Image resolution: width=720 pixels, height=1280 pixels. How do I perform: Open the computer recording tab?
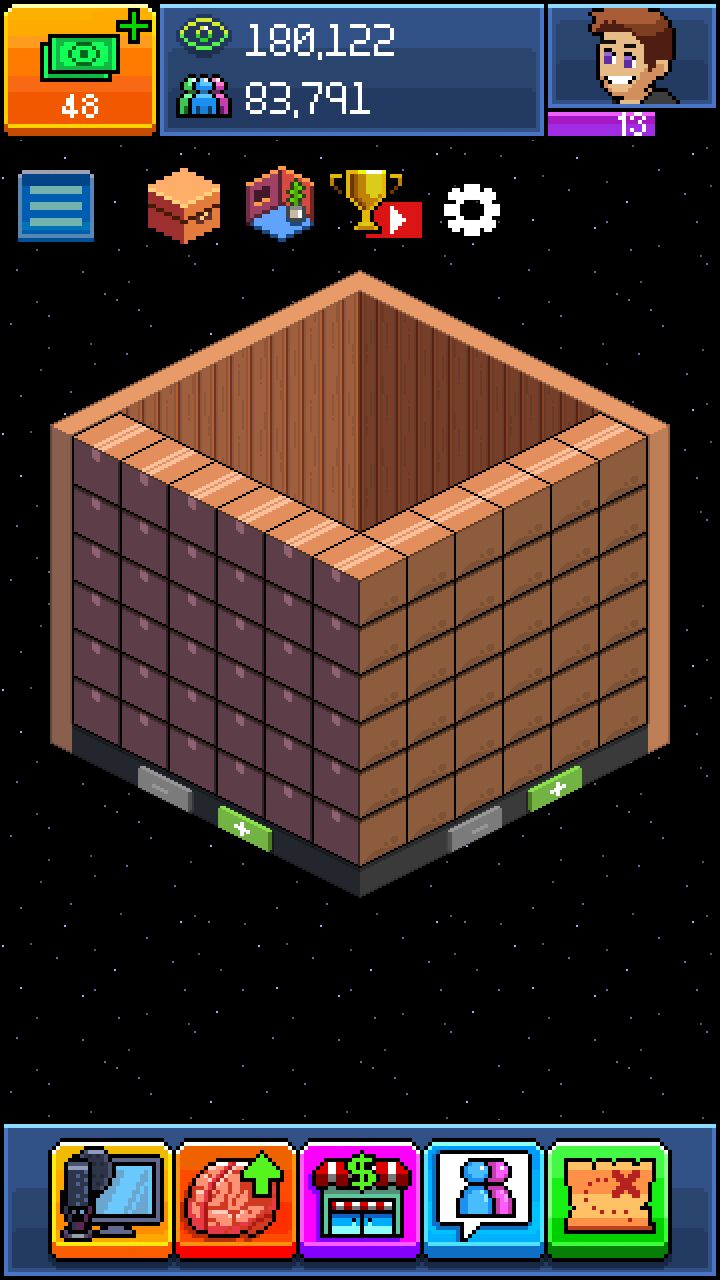point(112,1197)
